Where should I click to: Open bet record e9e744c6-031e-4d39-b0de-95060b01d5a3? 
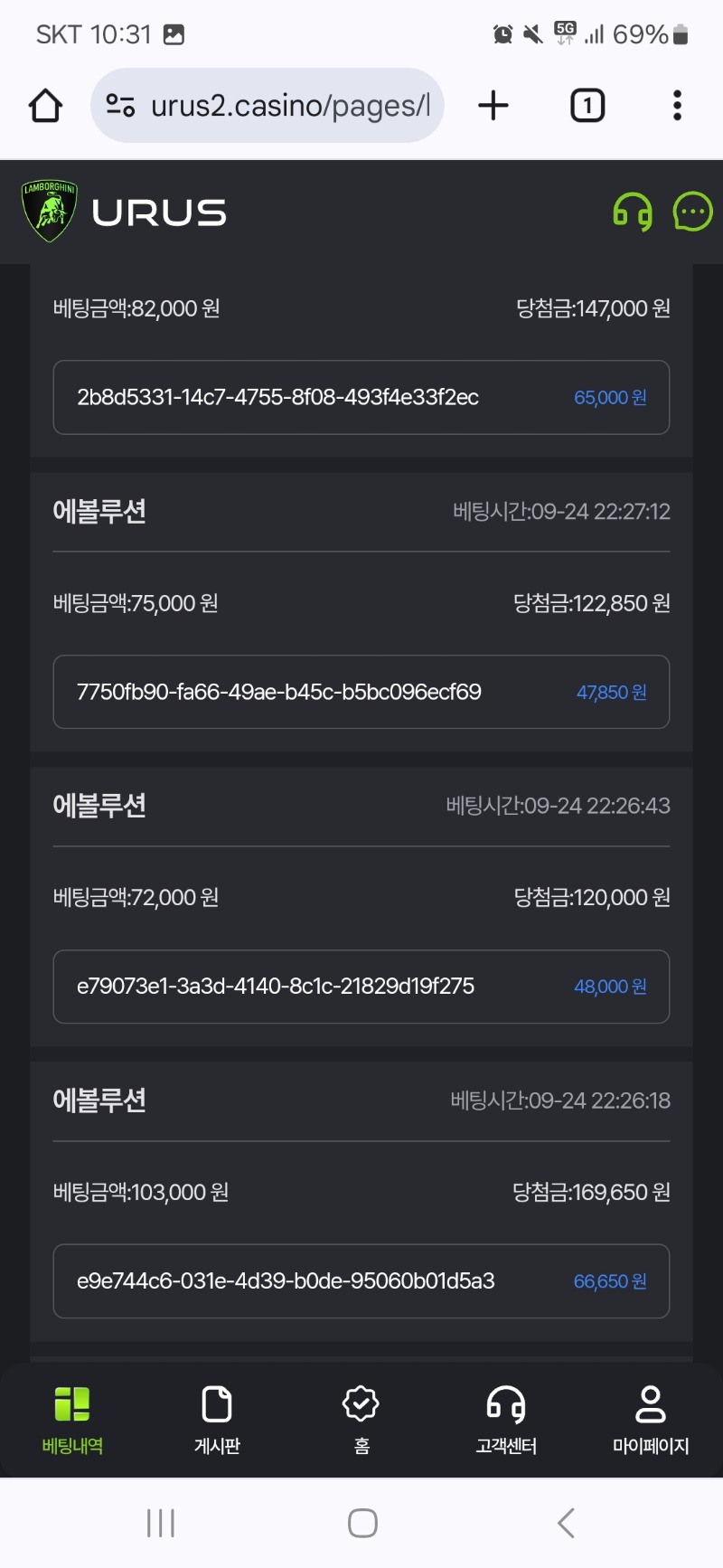click(361, 1281)
